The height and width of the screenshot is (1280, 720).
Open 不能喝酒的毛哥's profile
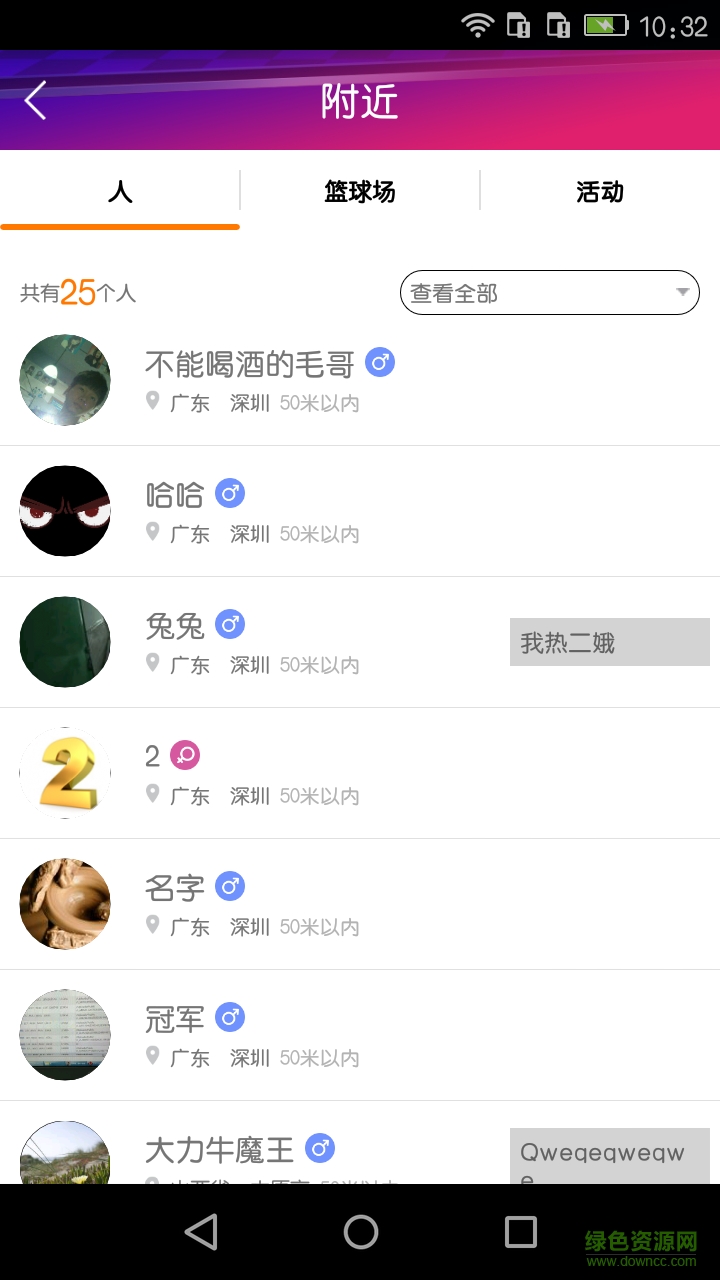click(250, 380)
